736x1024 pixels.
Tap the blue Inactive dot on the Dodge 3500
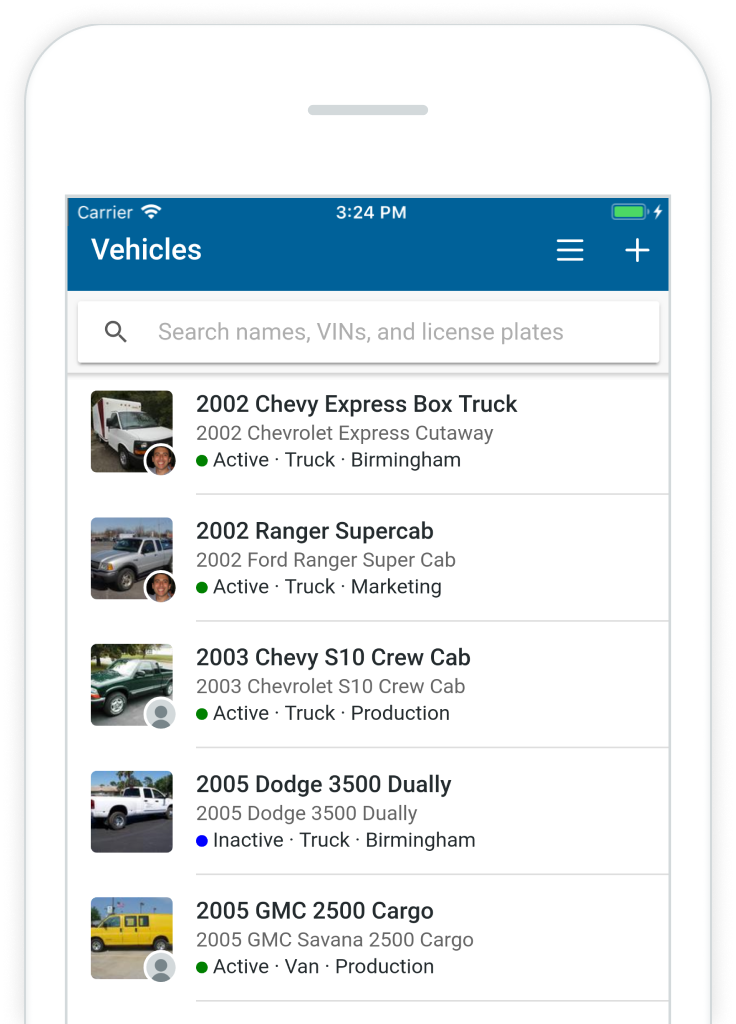point(203,840)
